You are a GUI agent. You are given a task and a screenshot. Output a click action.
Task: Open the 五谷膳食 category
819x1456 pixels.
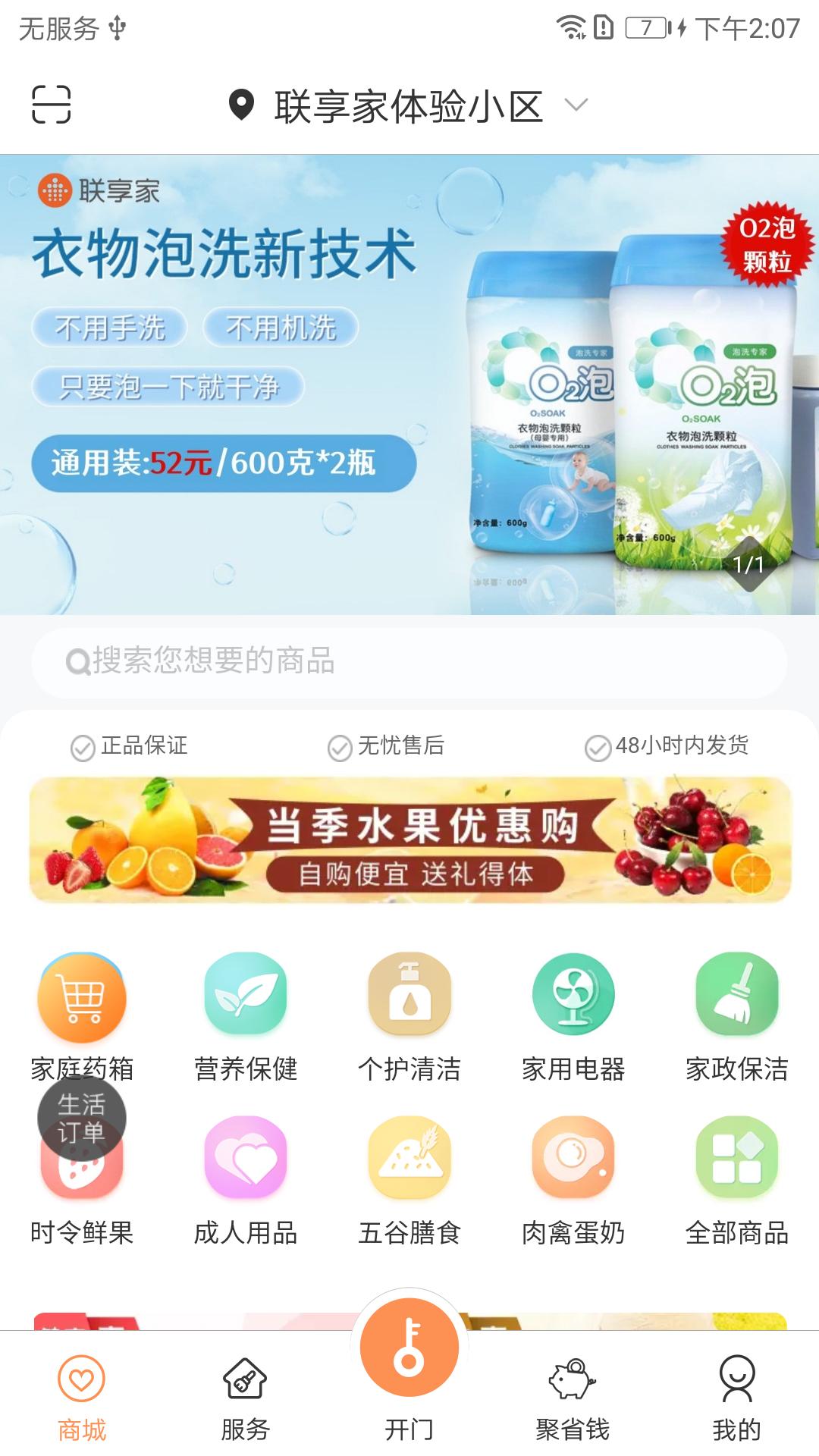click(409, 1180)
